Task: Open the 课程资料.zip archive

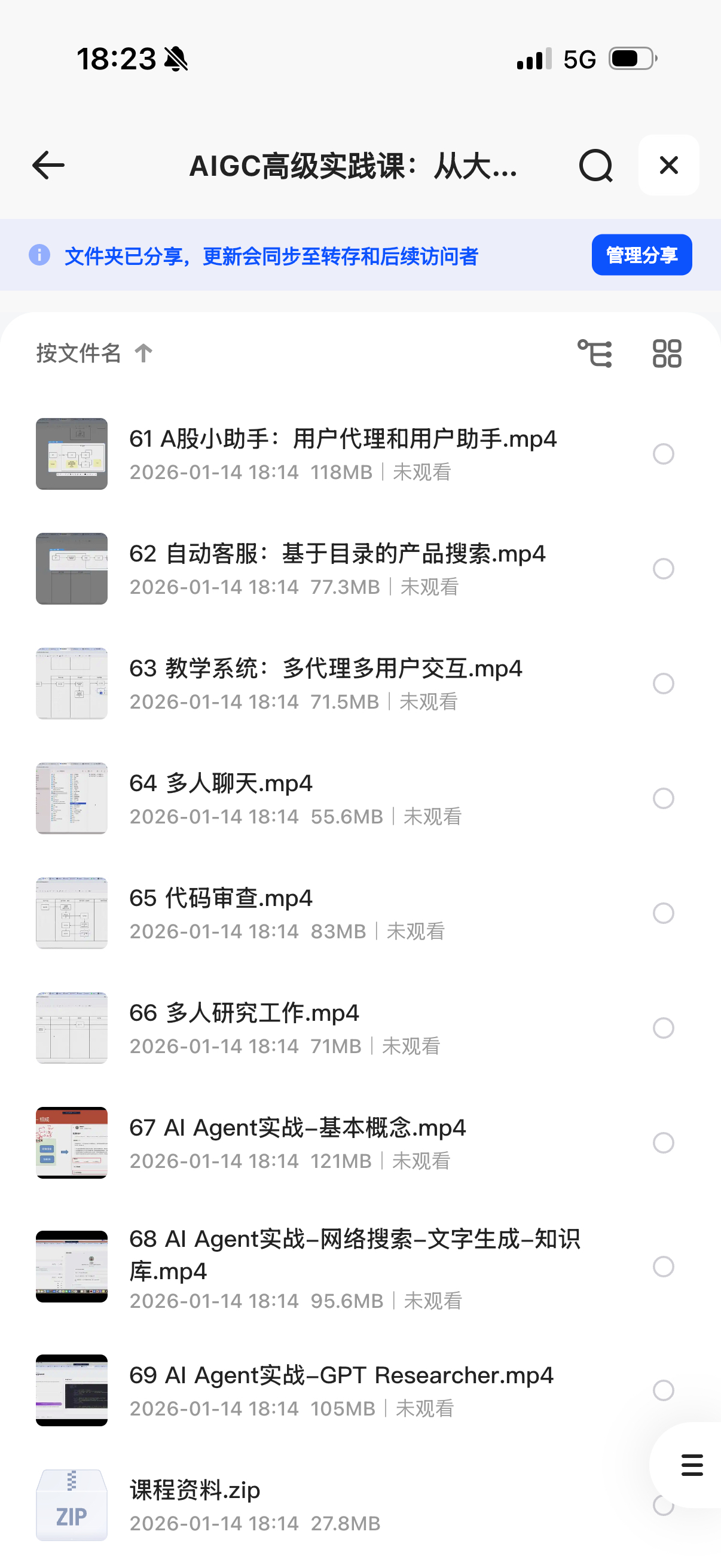Action: (x=195, y=1490)
